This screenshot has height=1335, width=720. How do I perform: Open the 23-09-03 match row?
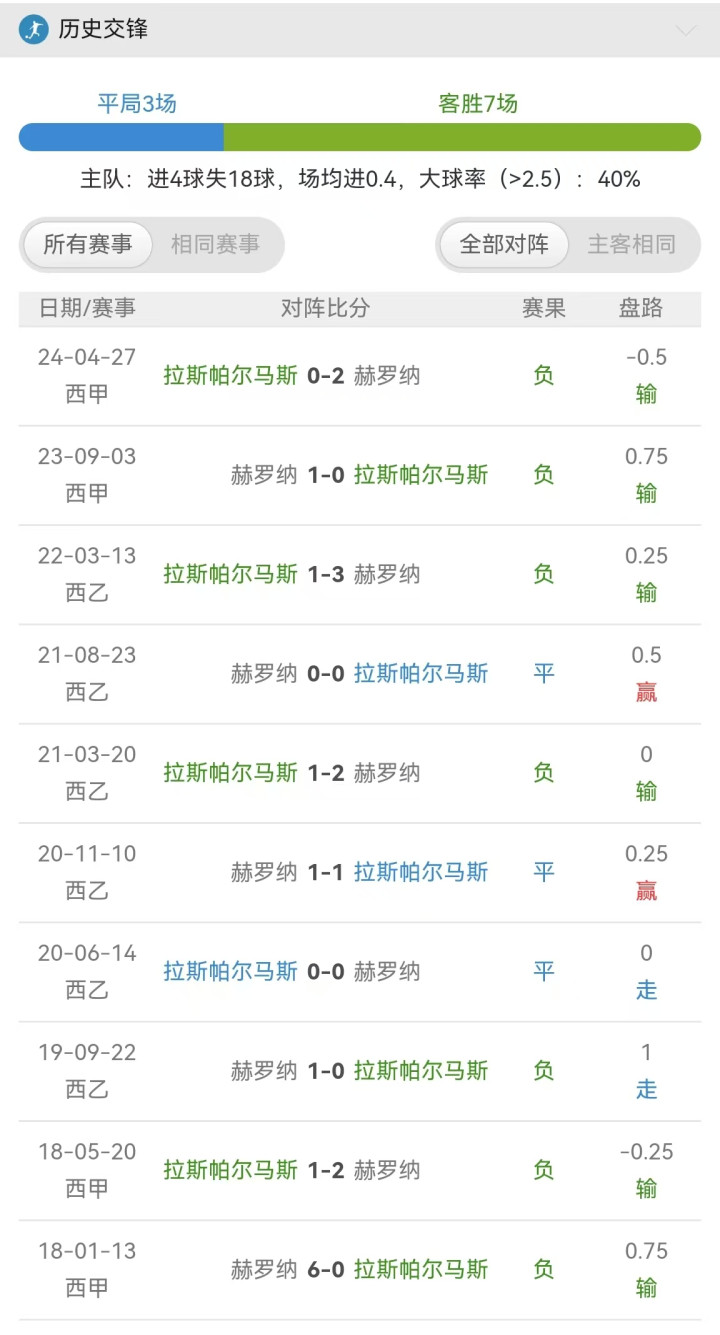click(x=360, y=475)
